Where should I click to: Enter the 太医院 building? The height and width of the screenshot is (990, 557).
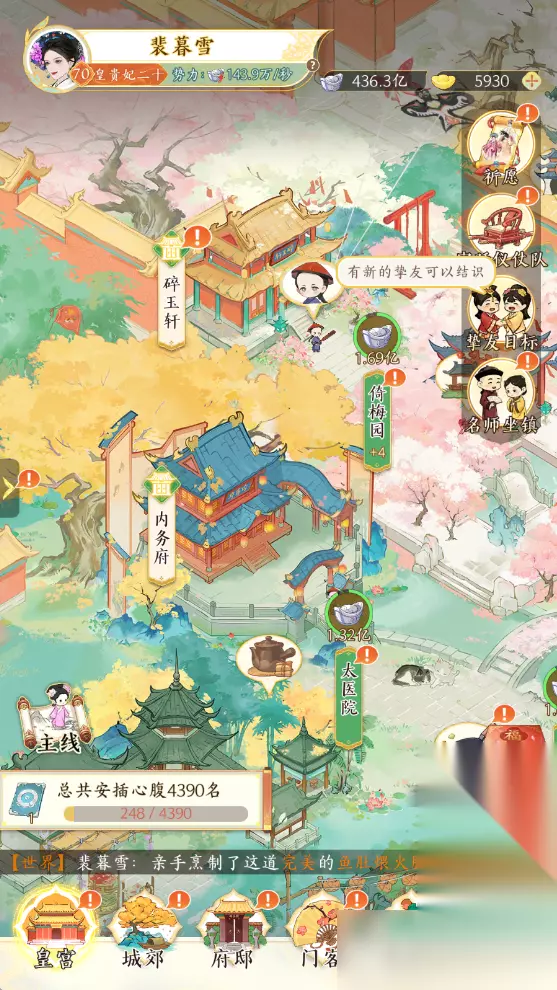pos(349,696)
